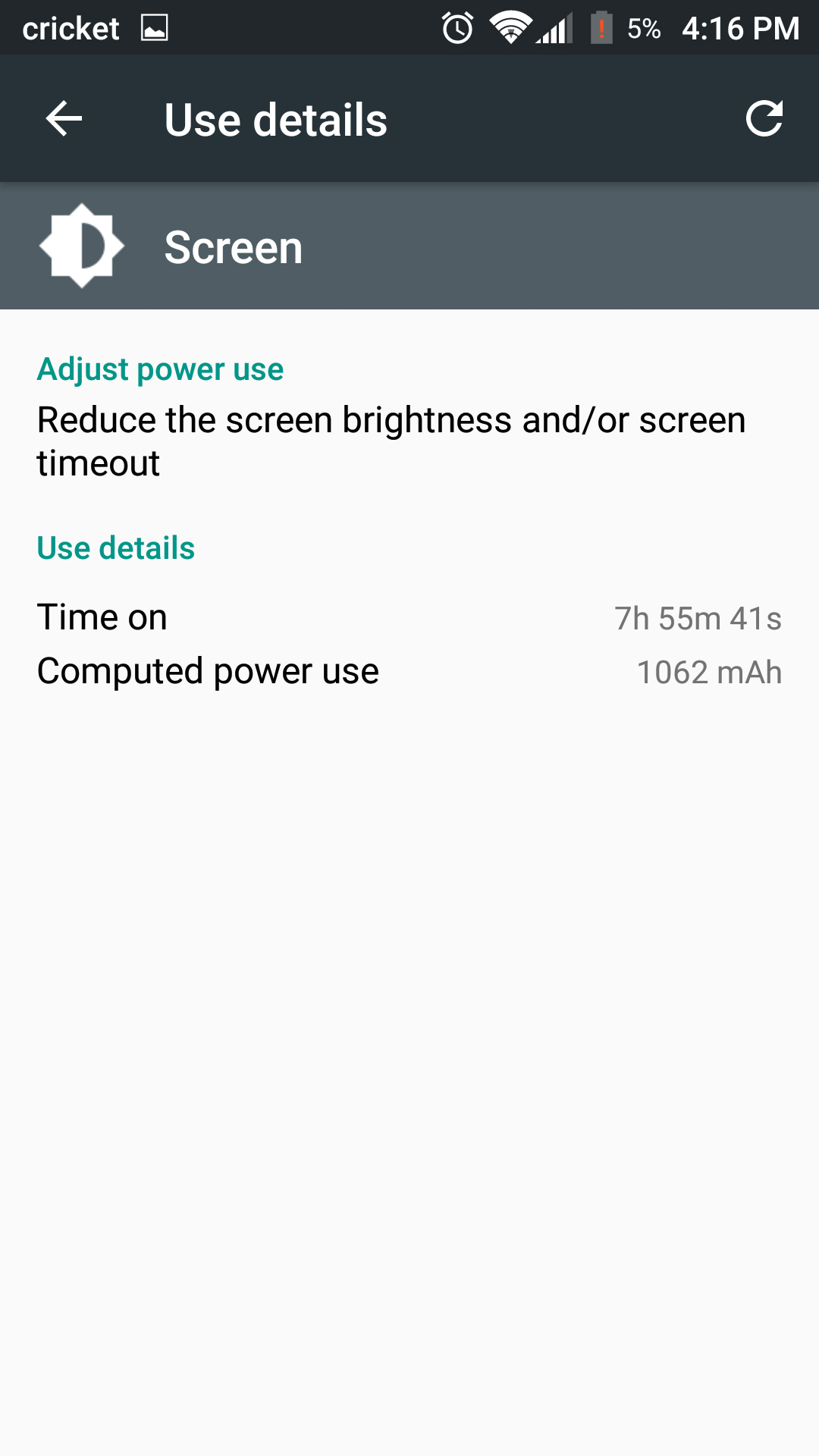Go back from Use details
Screen dimensions: 819x1456
pos(64,119)
